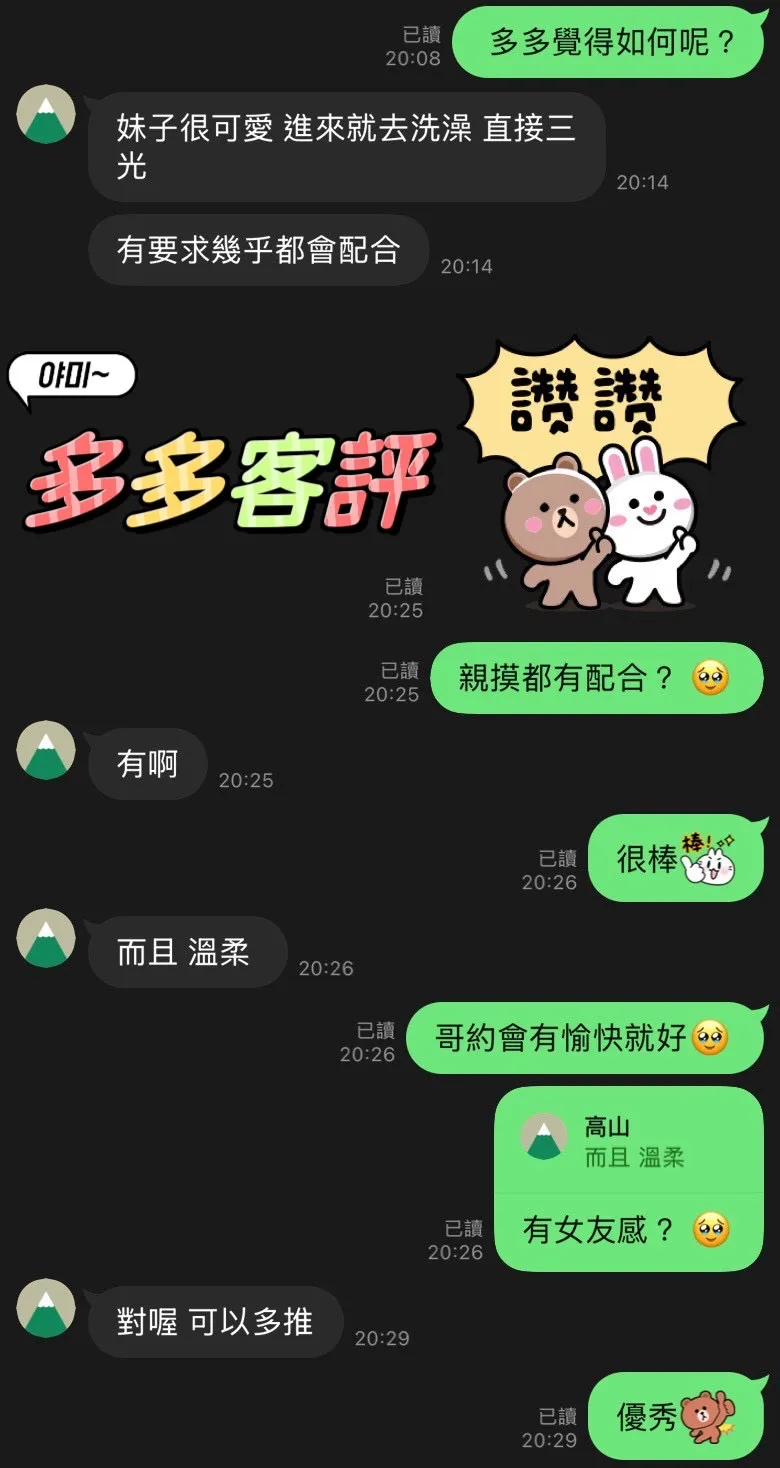Tap the 有要求幾乎都會配合 message
This screenshot has height=1468, width=780.
(x=258, y=250)
